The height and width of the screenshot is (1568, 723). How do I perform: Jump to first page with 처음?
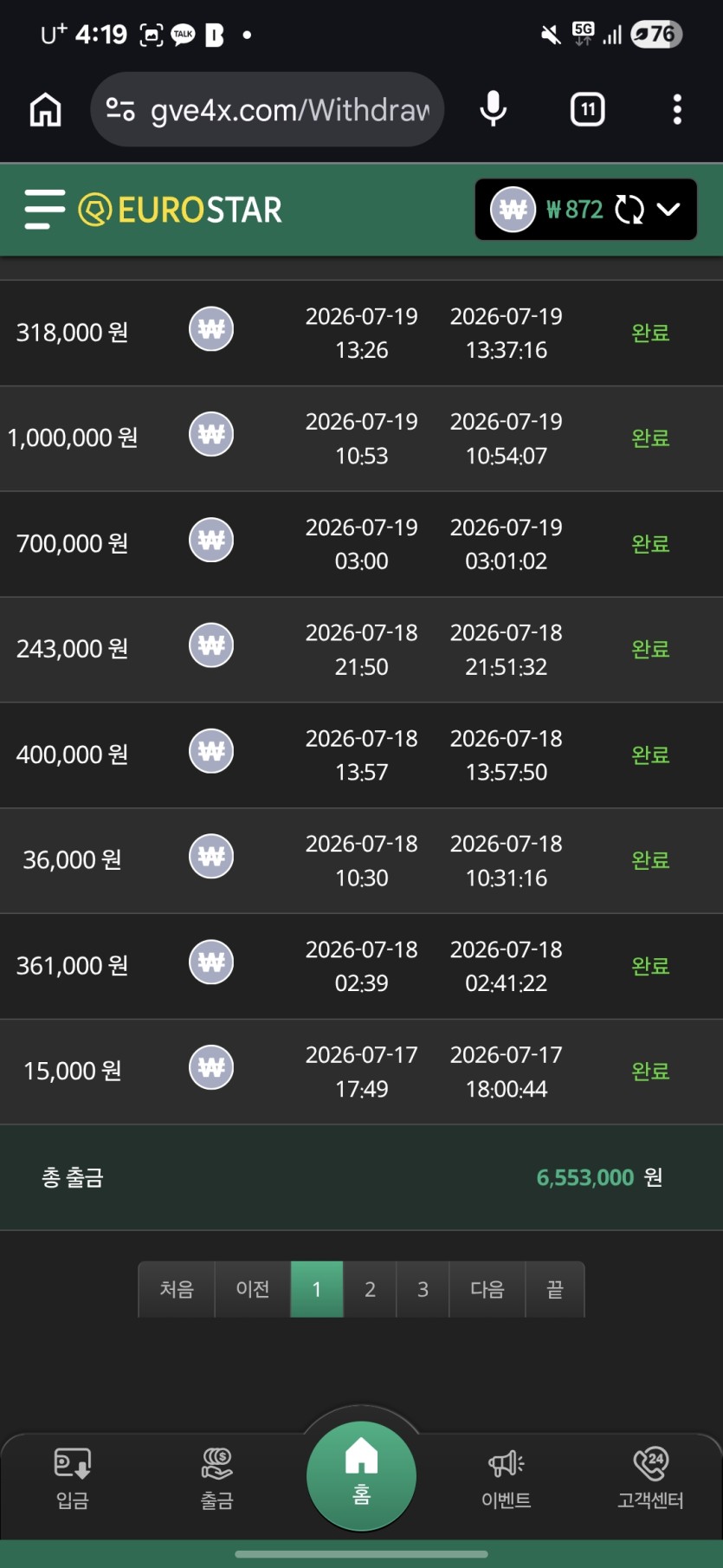coord(177,1289)
